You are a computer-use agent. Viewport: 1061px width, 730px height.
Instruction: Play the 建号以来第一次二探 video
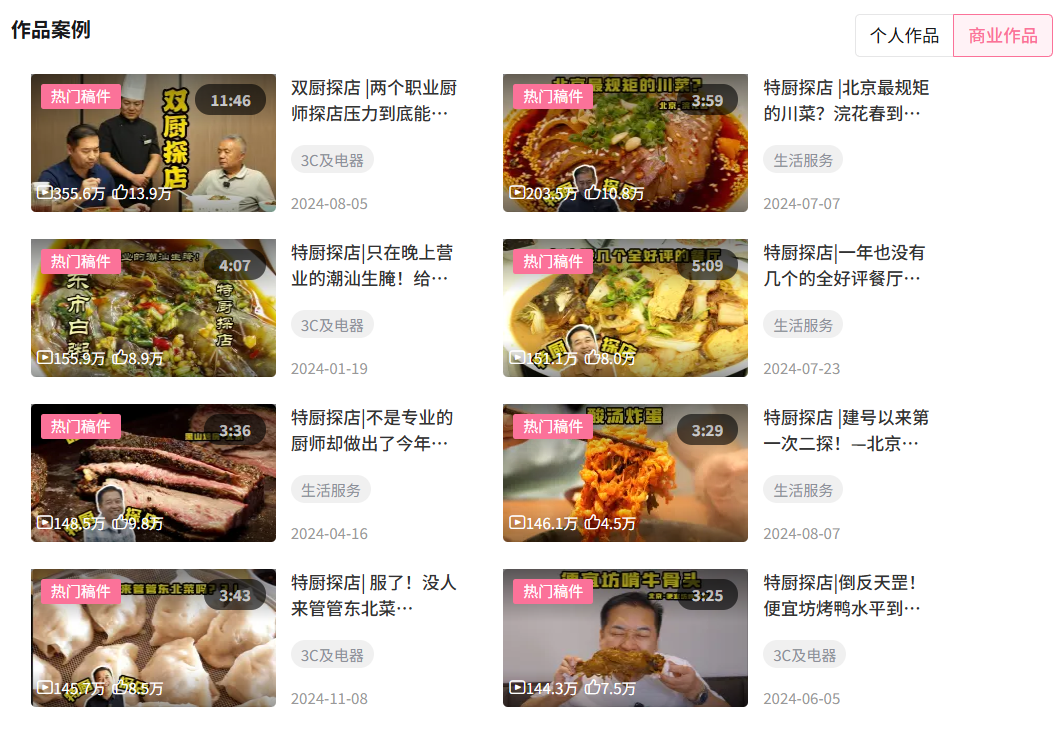click(625, 472)
